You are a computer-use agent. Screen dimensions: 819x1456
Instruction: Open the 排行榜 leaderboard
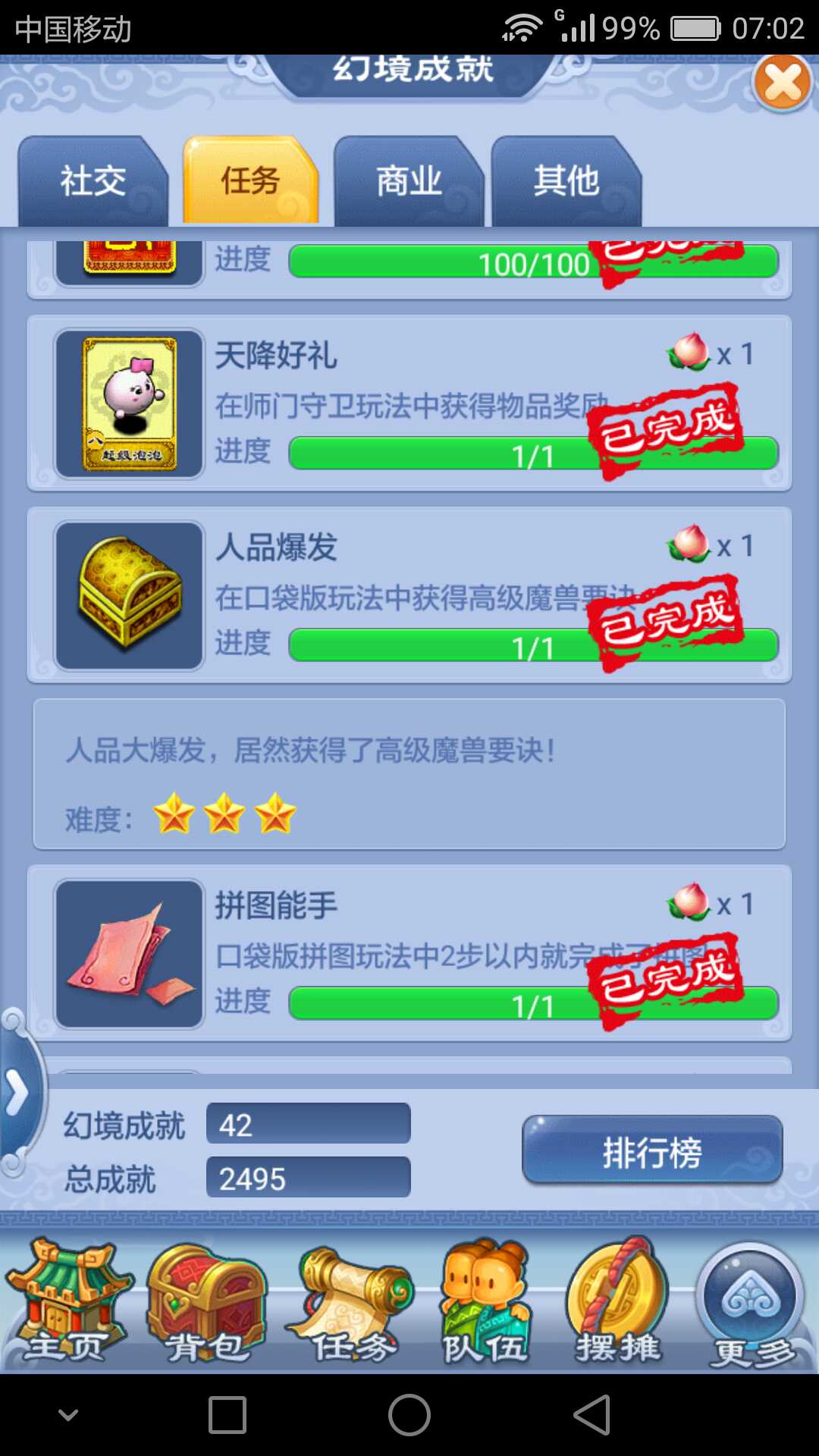tap(652, 1150)
